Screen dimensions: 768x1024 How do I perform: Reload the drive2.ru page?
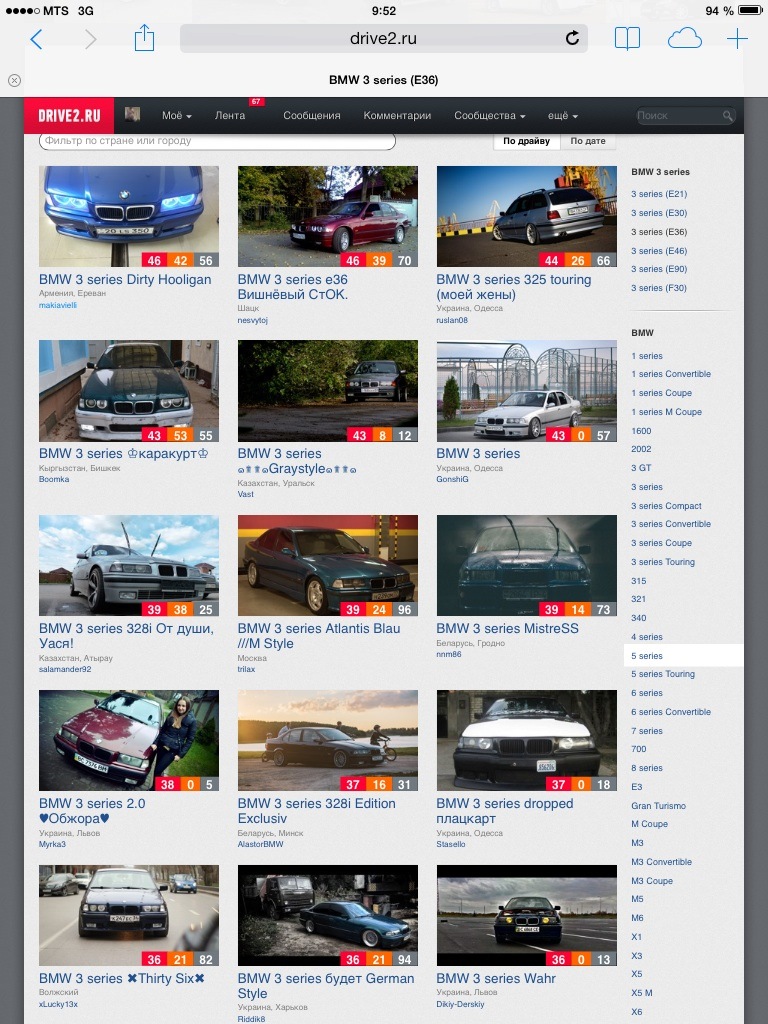pos(572,38)
